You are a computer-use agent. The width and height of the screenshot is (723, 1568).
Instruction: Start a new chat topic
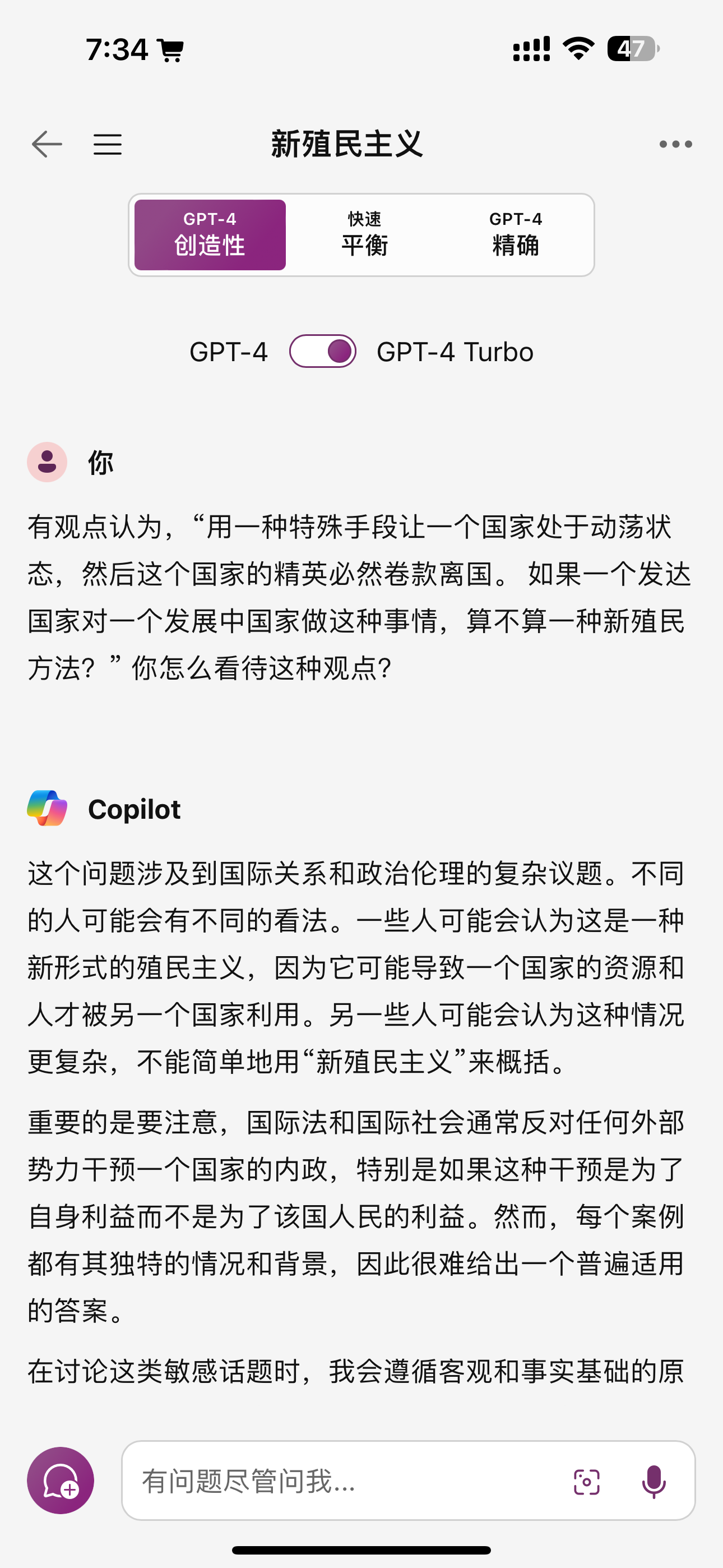coord(61,1481)
